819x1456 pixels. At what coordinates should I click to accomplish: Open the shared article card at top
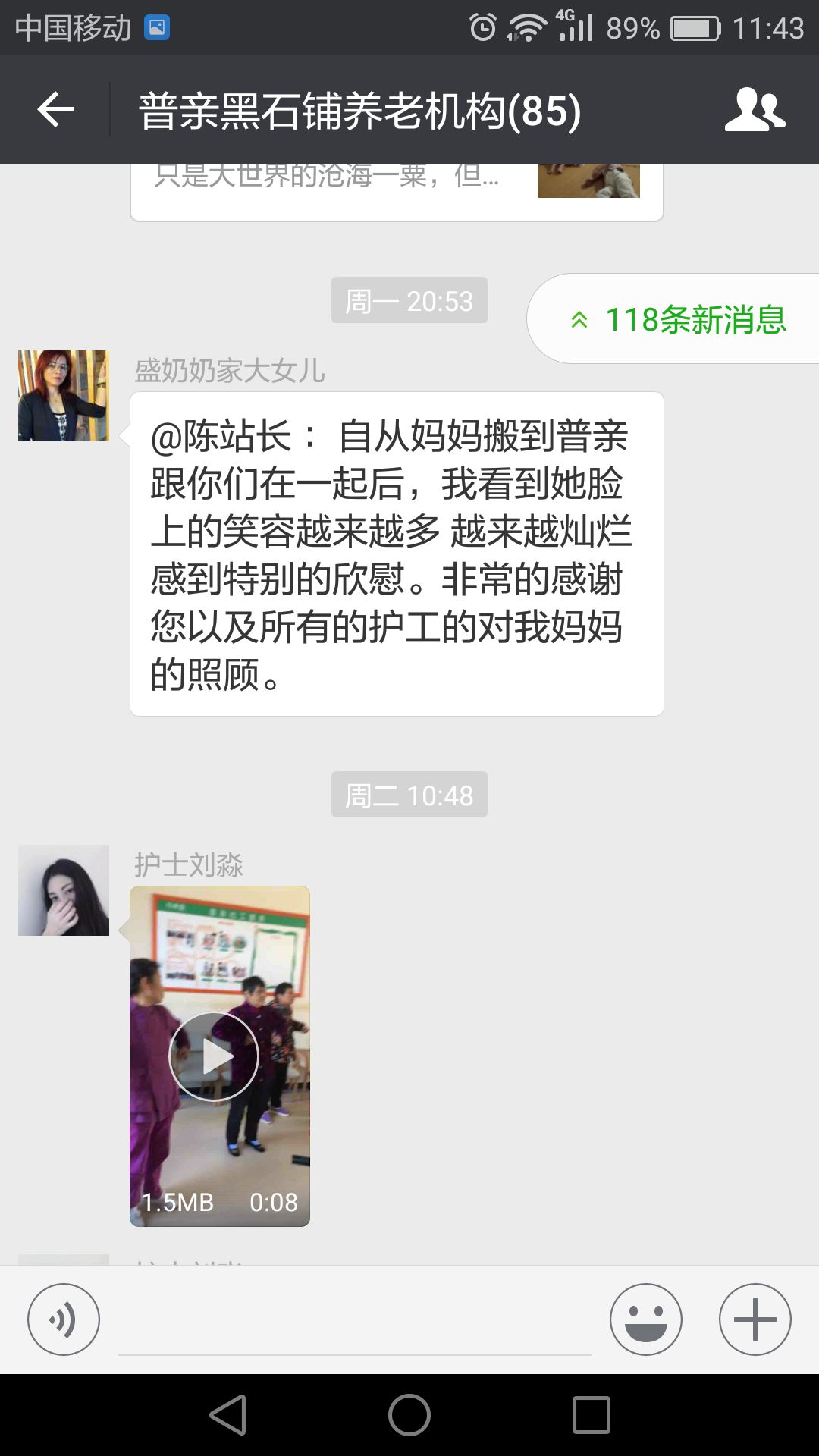(397, 191)
